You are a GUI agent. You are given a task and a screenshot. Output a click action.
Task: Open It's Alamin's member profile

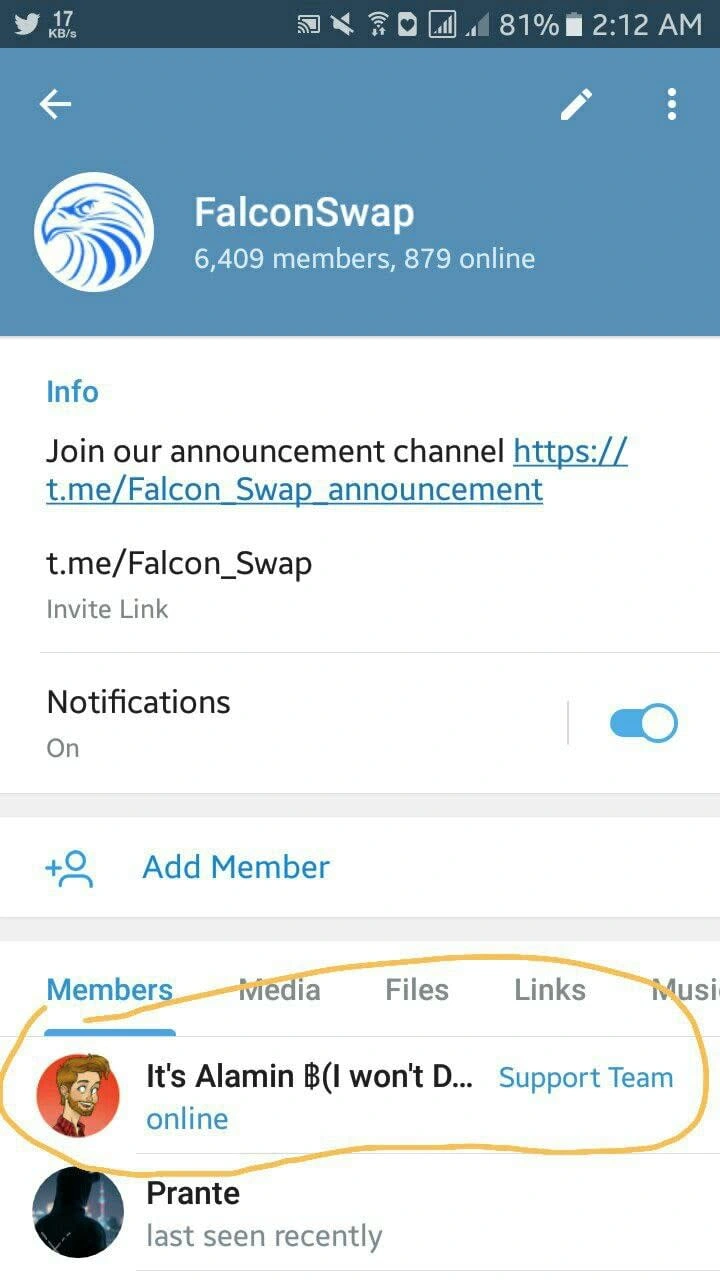310,1096
